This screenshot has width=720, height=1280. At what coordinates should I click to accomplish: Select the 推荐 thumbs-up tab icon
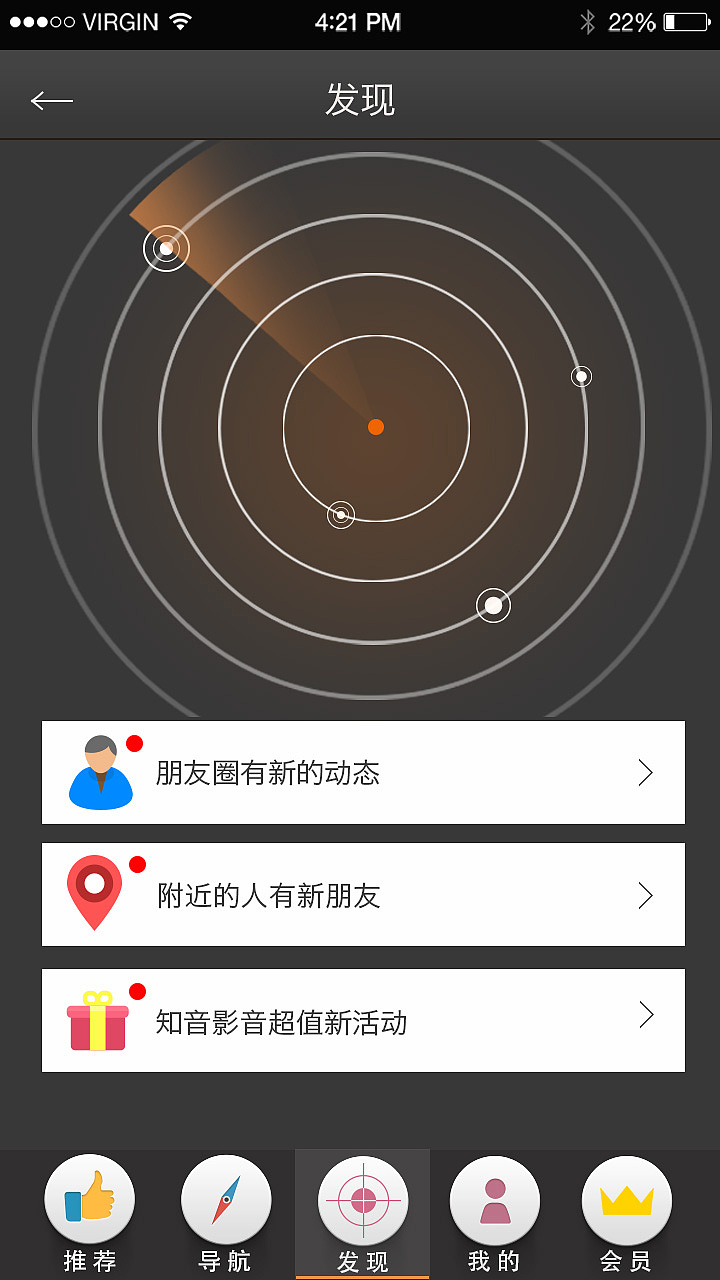pos(89,1196)
